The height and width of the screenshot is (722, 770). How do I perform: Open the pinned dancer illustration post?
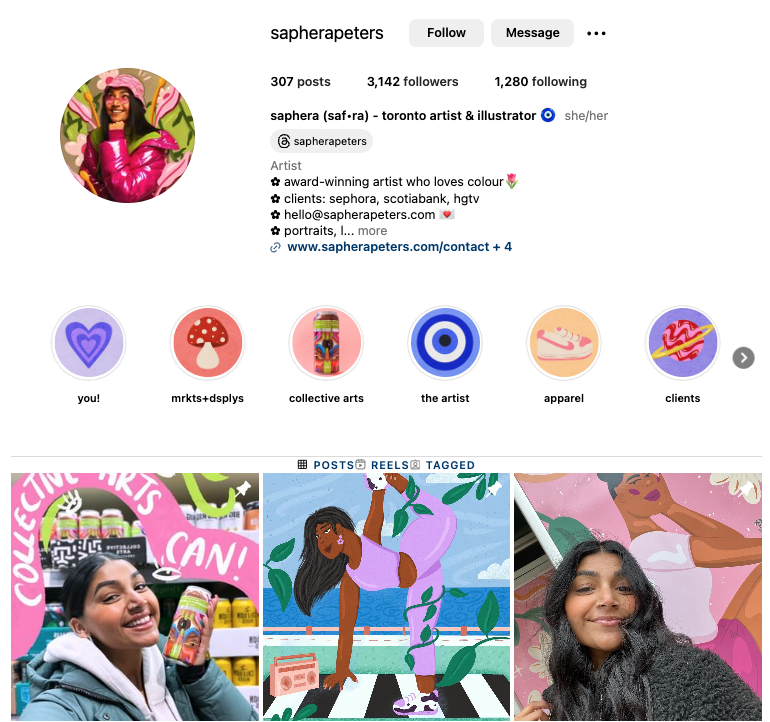tap(386, 597)
